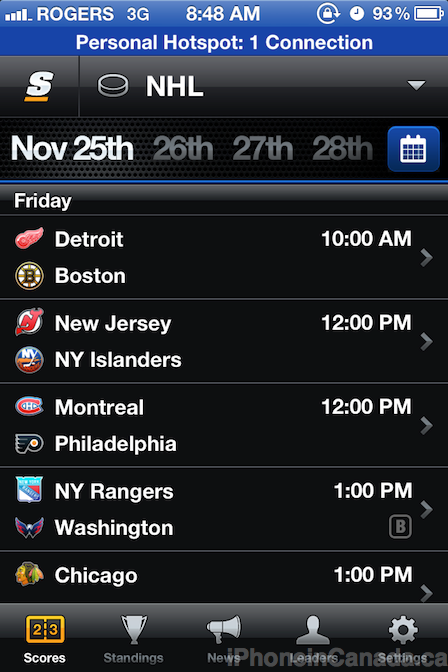Screen dimensions: 448x672
Task: Open the Detroit vs Boston game
Action: (x=224, y=257)
